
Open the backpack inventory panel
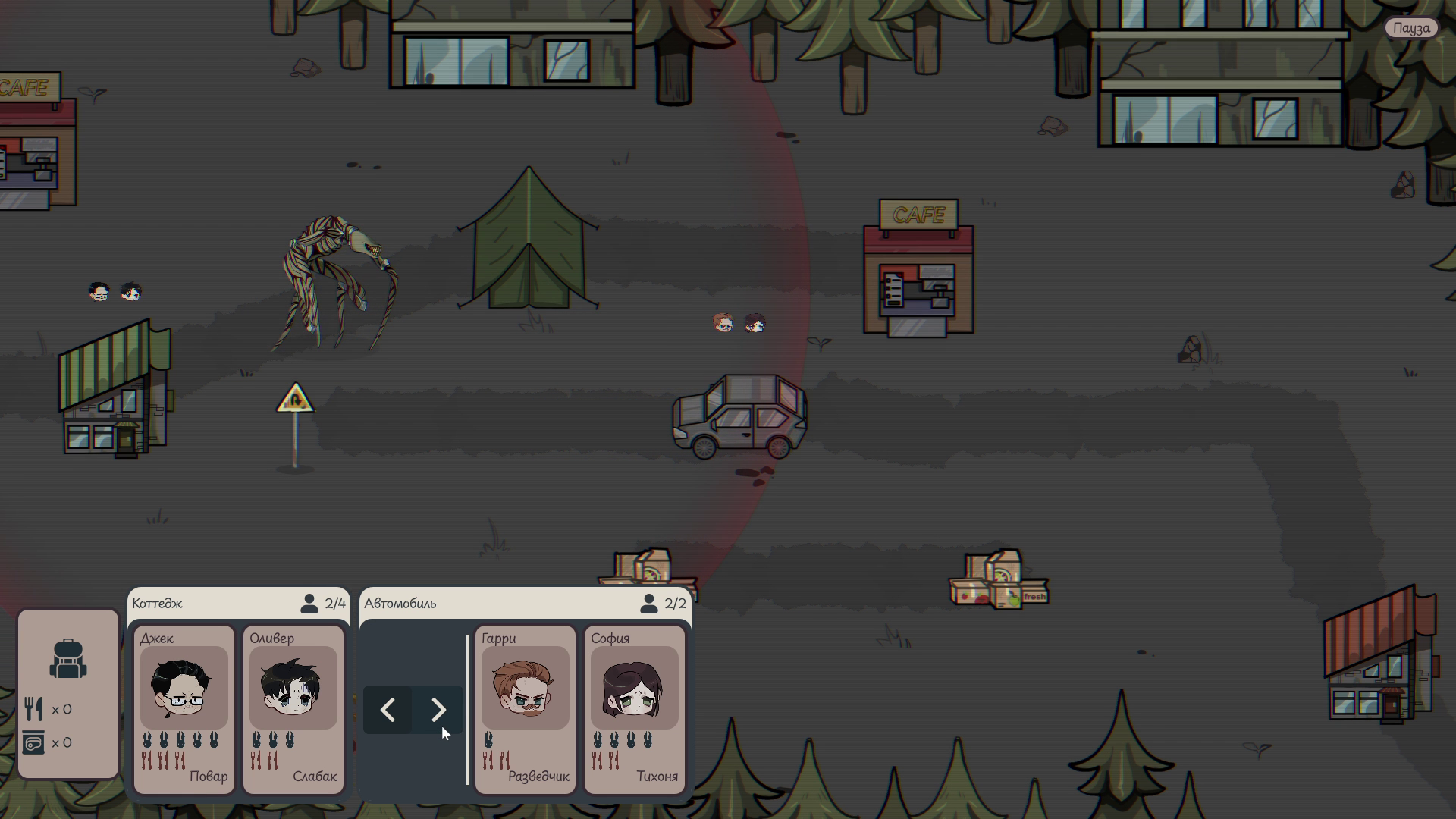68,658
